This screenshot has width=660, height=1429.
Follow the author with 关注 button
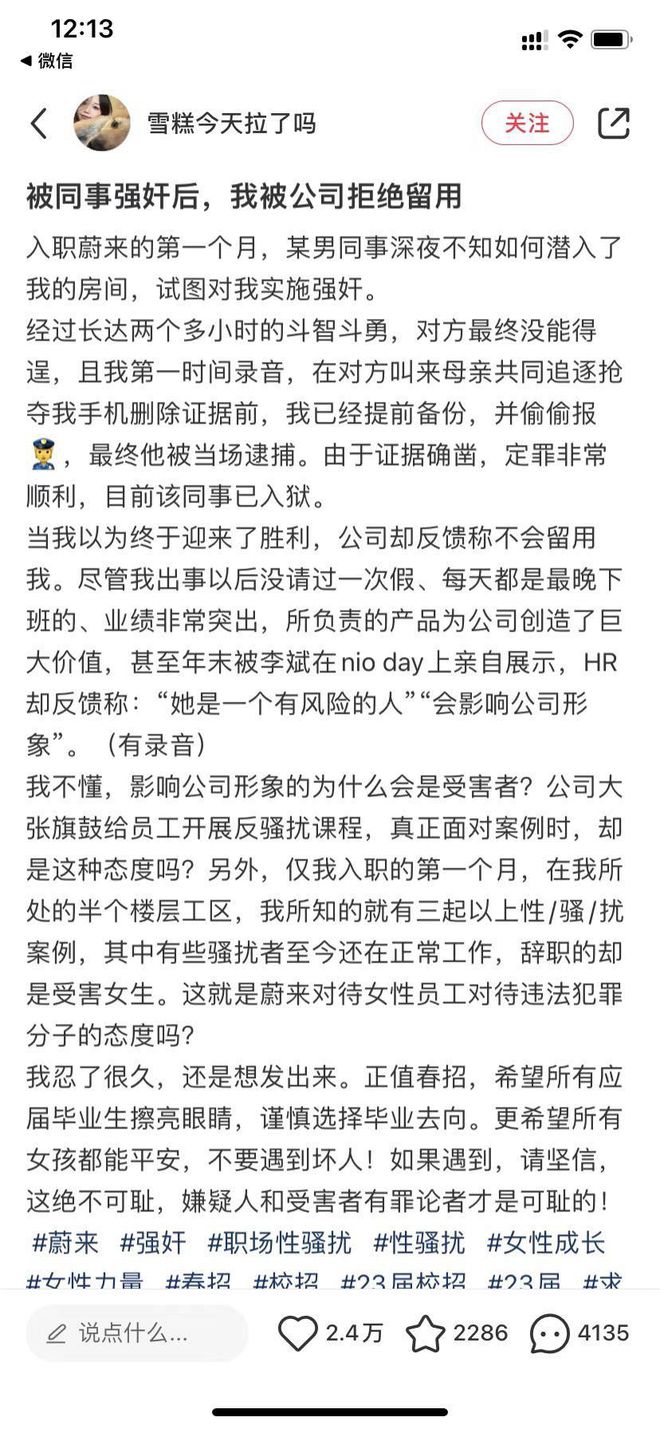pyautogui.click(x=527, y=123)
